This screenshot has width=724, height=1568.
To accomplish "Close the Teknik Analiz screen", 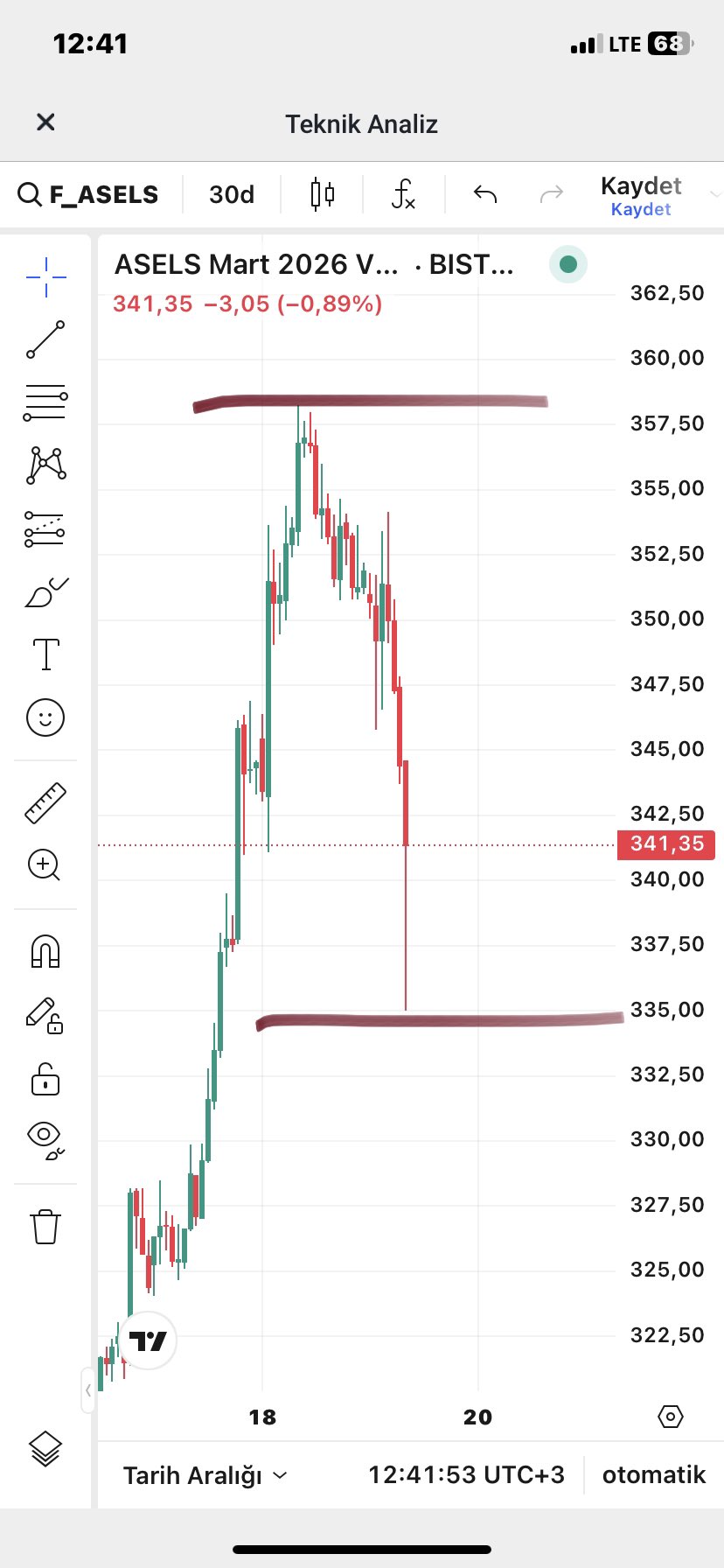I will (x=45, y=122).
